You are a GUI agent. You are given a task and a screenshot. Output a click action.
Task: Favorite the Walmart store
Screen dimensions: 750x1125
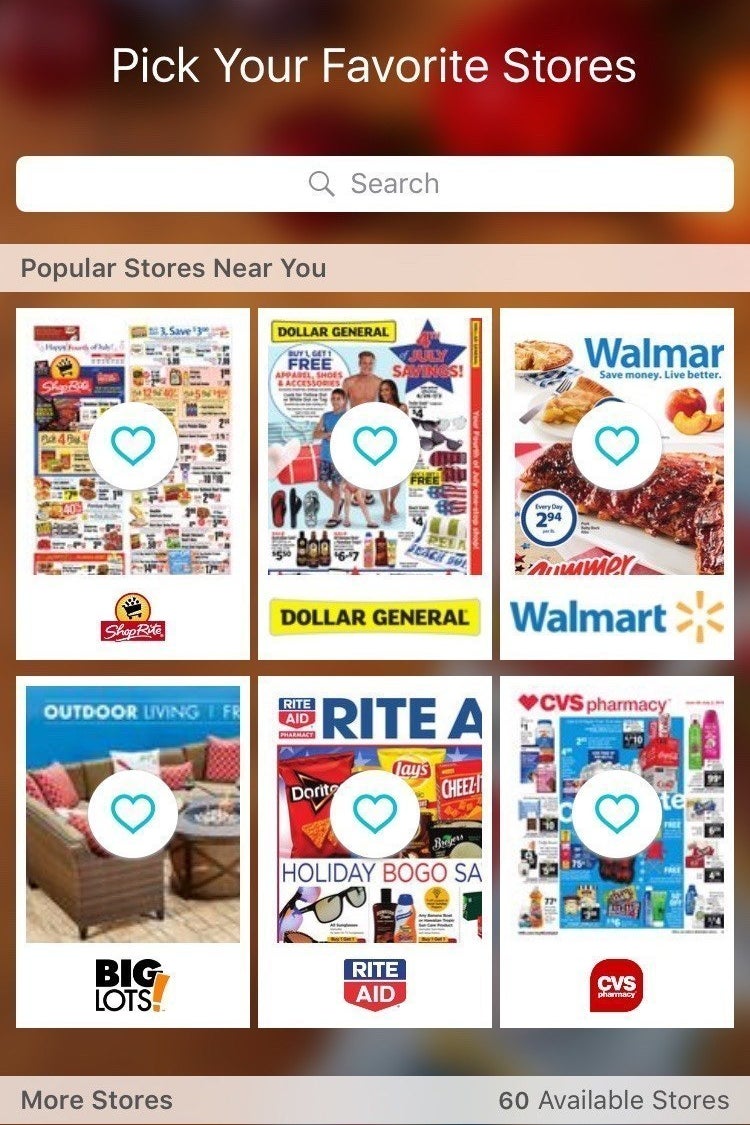click(617, 446)
